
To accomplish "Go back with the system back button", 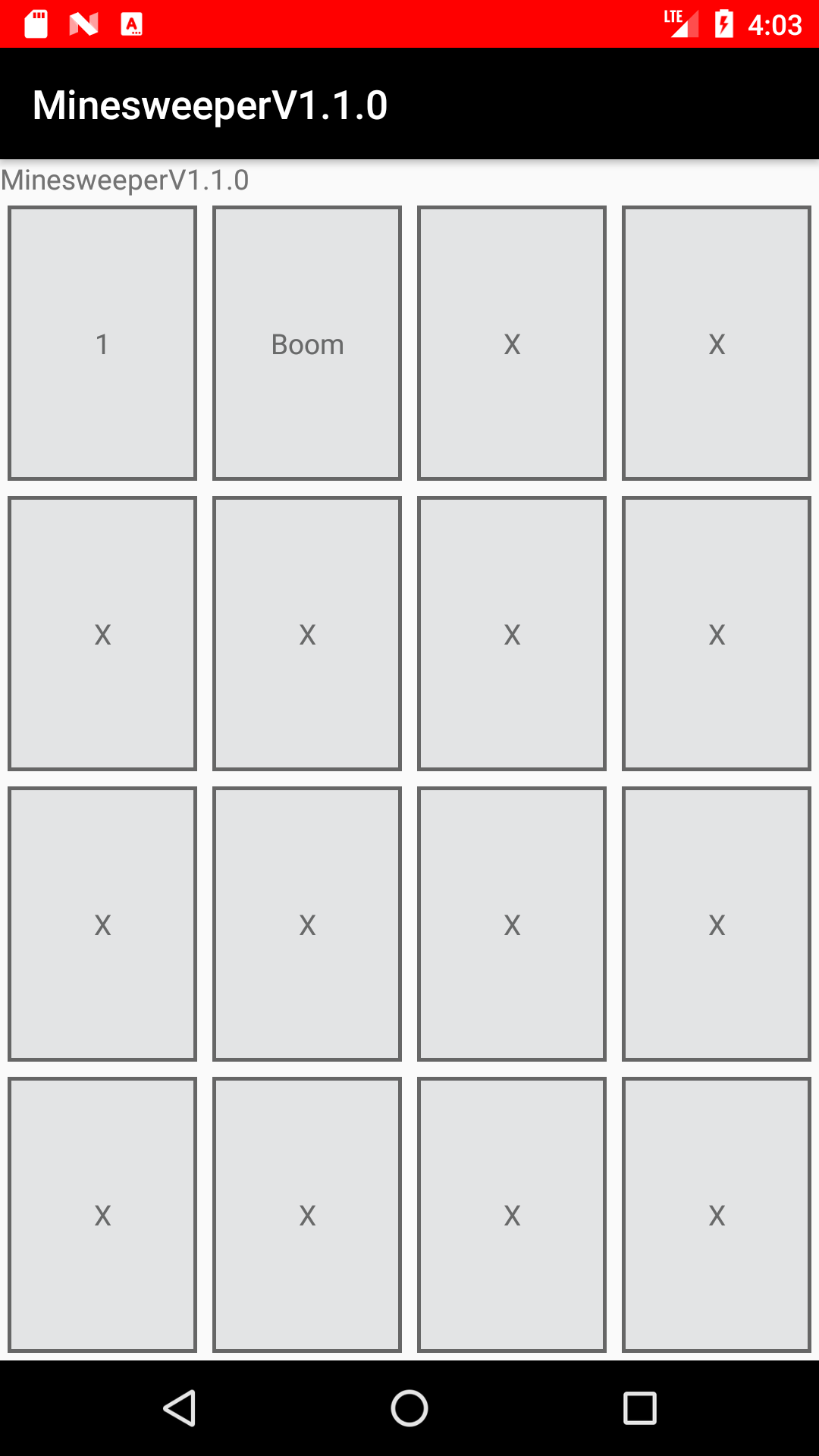I will pos(180,1408).
